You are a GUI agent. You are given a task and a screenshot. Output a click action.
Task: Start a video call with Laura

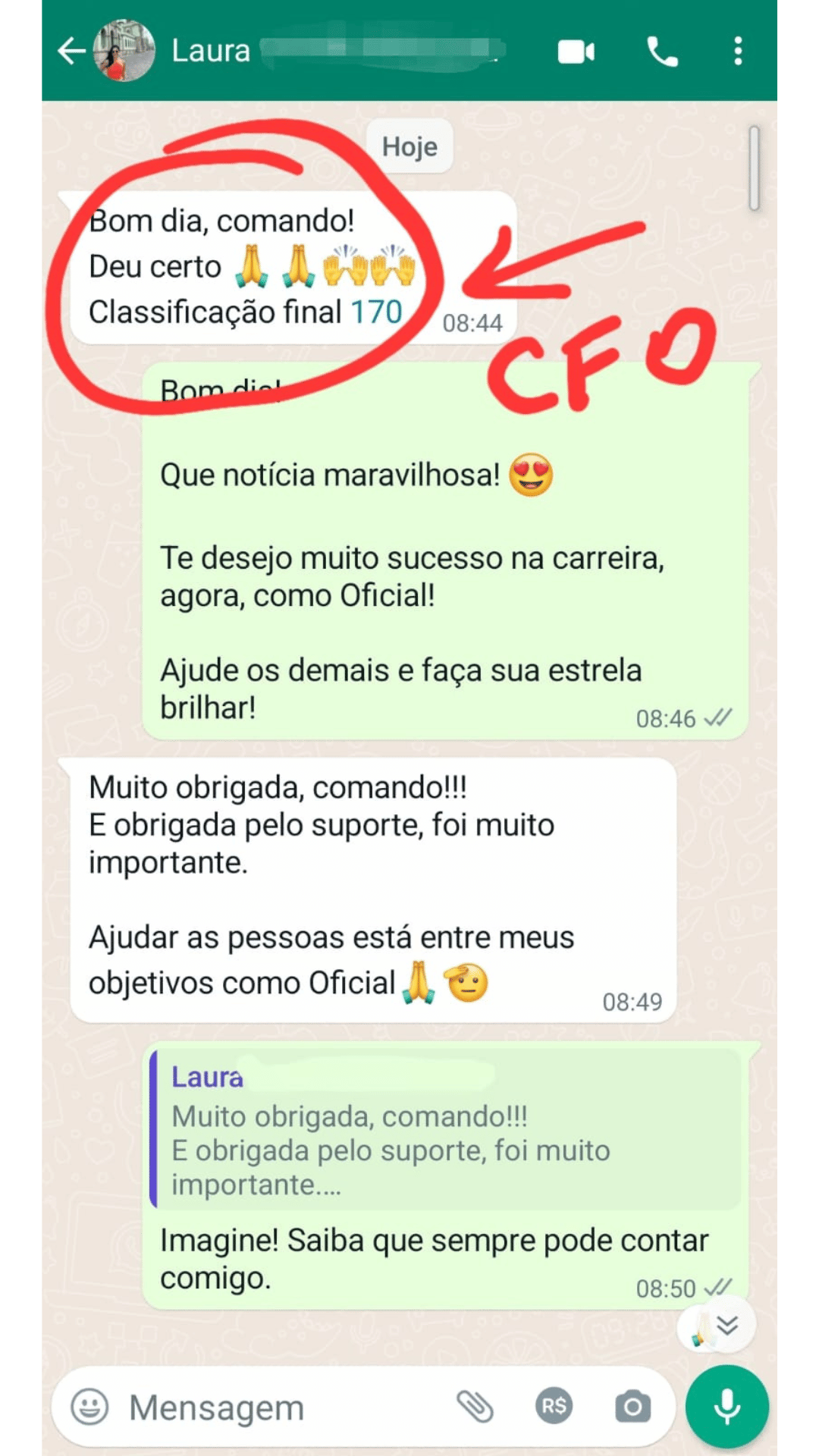point(576,52)
